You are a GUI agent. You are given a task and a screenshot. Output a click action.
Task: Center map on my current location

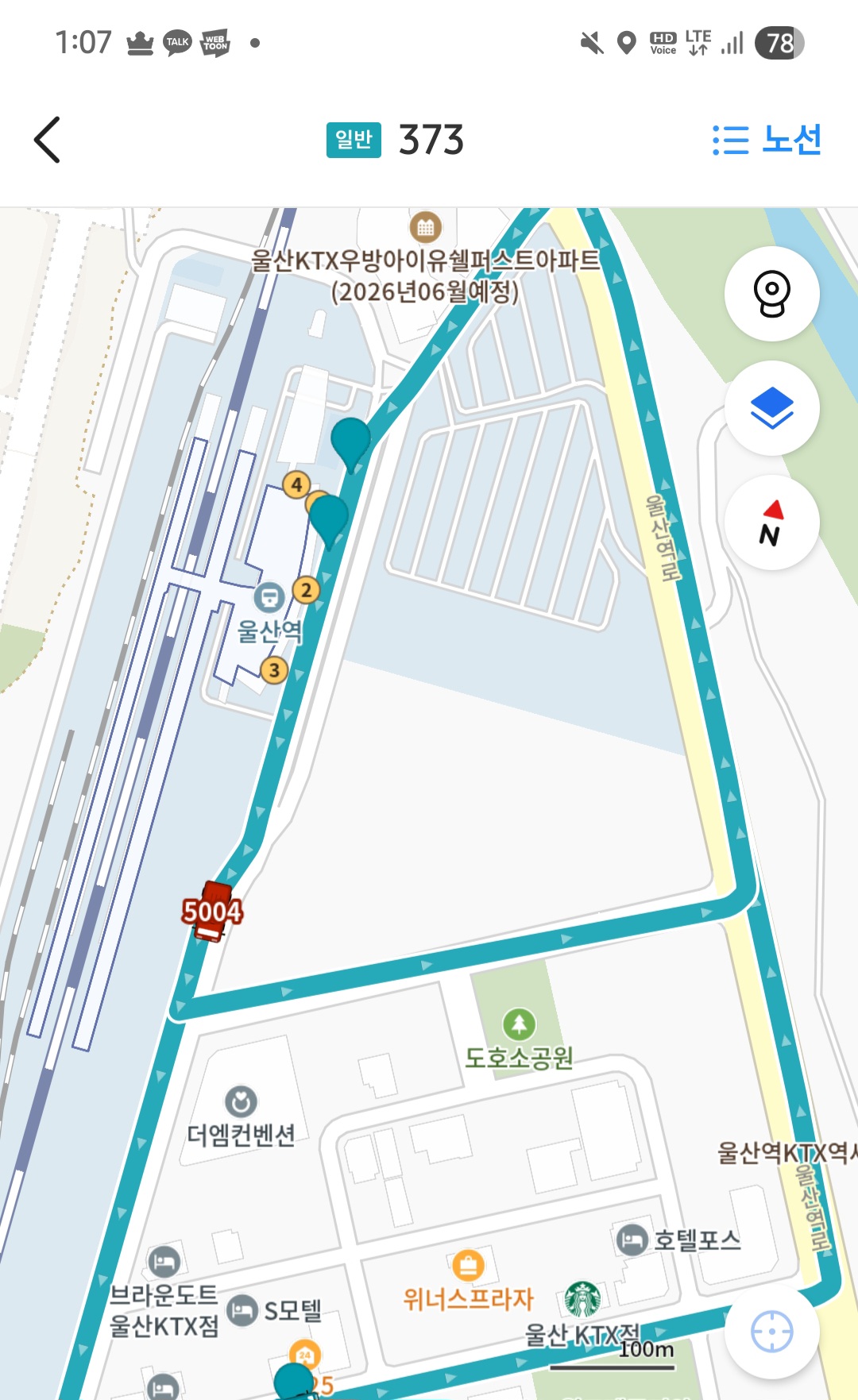pos(771,1332)
